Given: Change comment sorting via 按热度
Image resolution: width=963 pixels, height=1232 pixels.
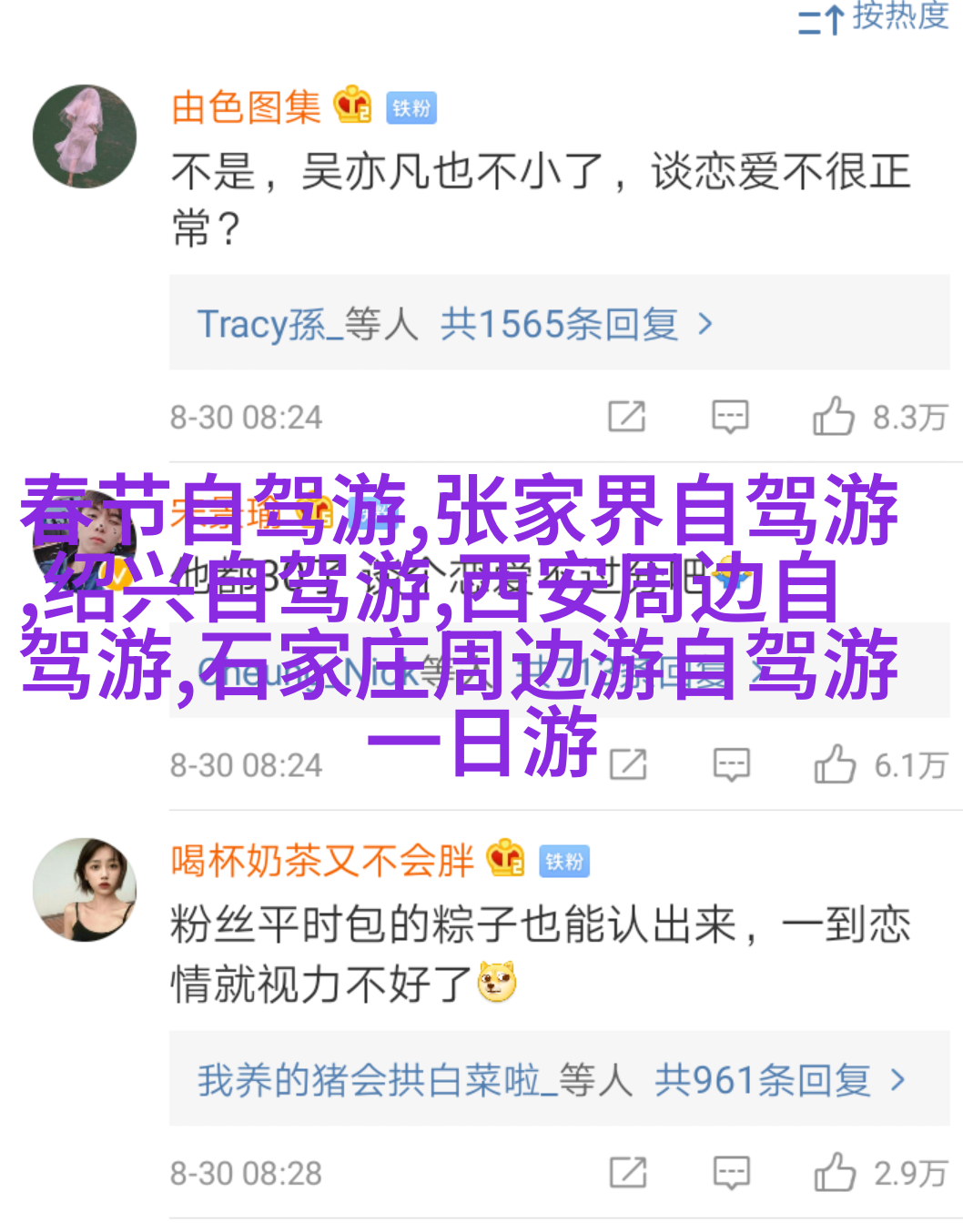Looking at the screenshot, I should coord(874,18).
